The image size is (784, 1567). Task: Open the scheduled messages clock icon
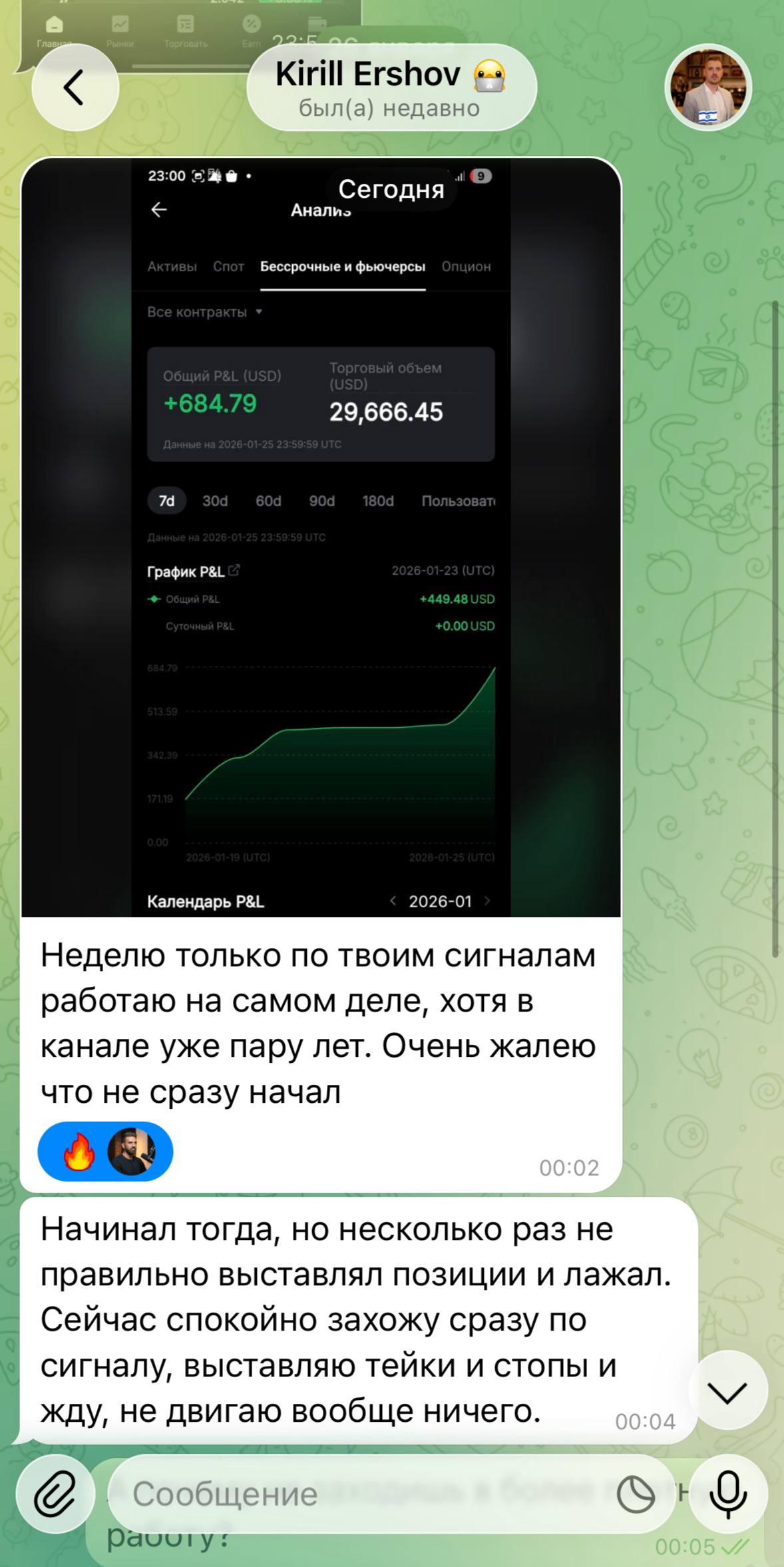[636, 1494]
